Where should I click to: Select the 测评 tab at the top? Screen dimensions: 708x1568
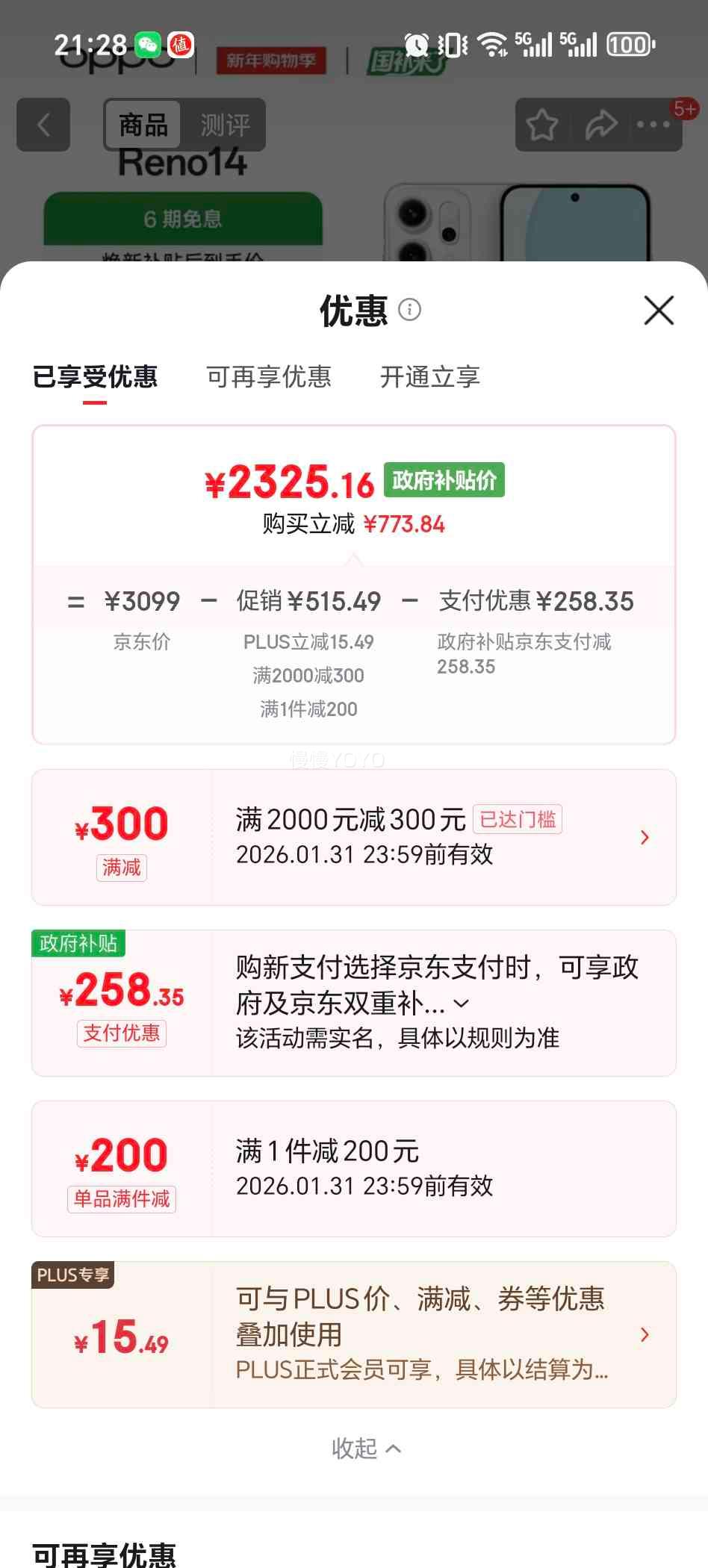[x=226, y=125]
